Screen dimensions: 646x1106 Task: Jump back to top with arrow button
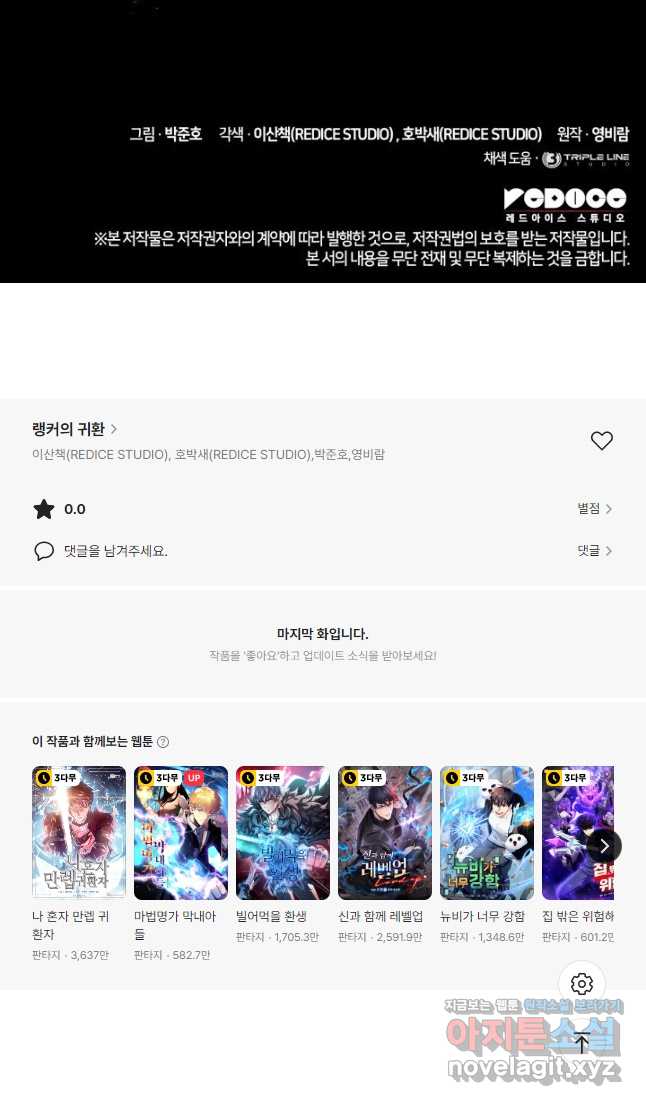[582, 1042]
